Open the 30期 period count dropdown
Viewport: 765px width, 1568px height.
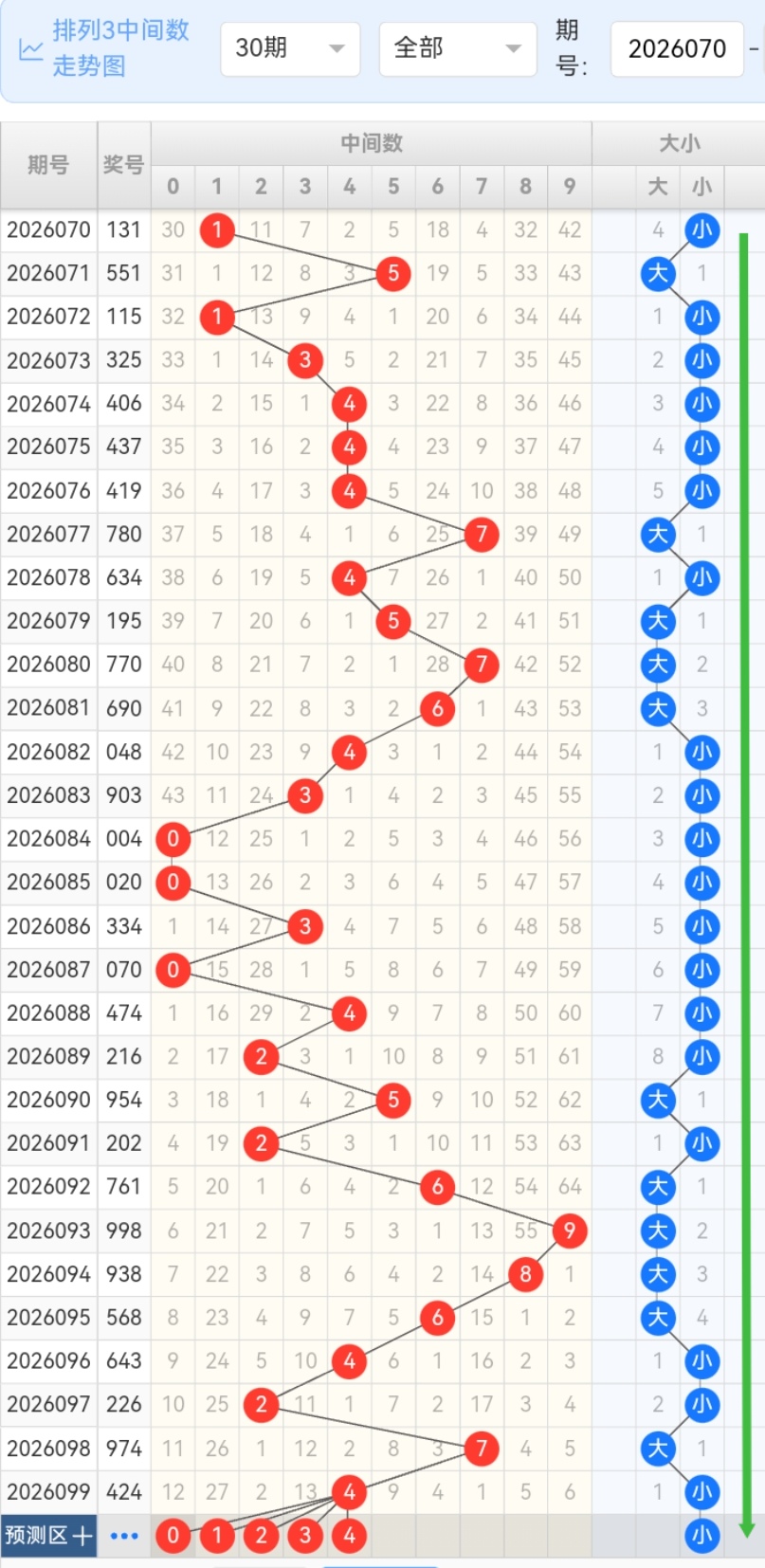point(289,48)
